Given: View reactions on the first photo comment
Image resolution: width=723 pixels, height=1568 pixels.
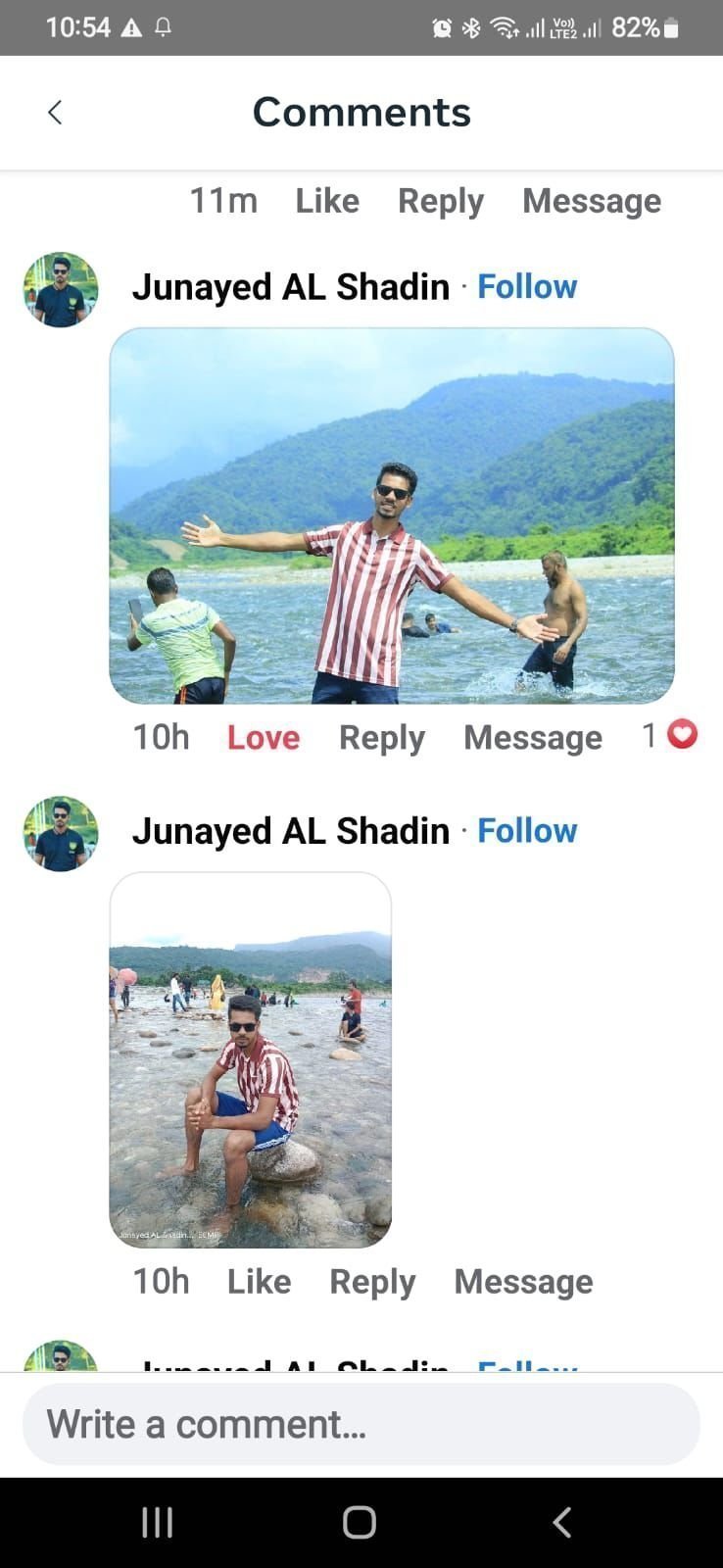Looking at the screenshot, I should point(670,734).
